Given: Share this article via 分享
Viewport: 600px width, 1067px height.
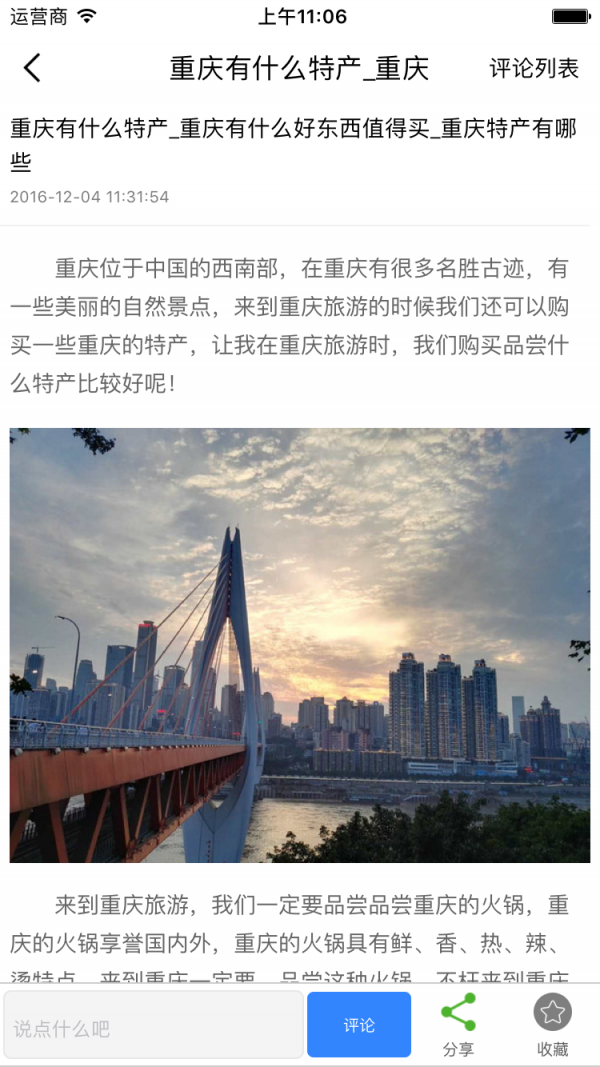Looking at the screenshot, I should click(x=458, y=1025).
